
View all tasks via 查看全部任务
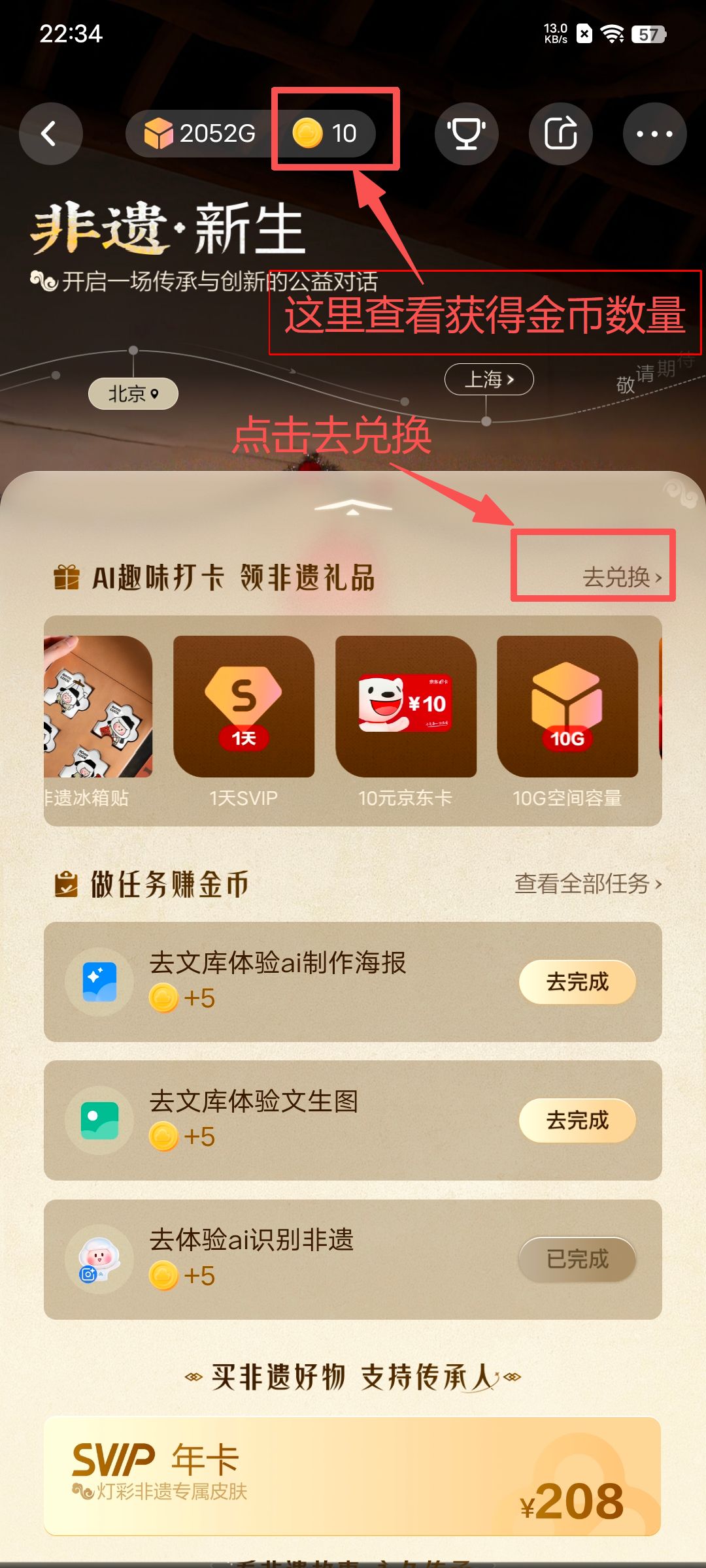tap(588, 884)
